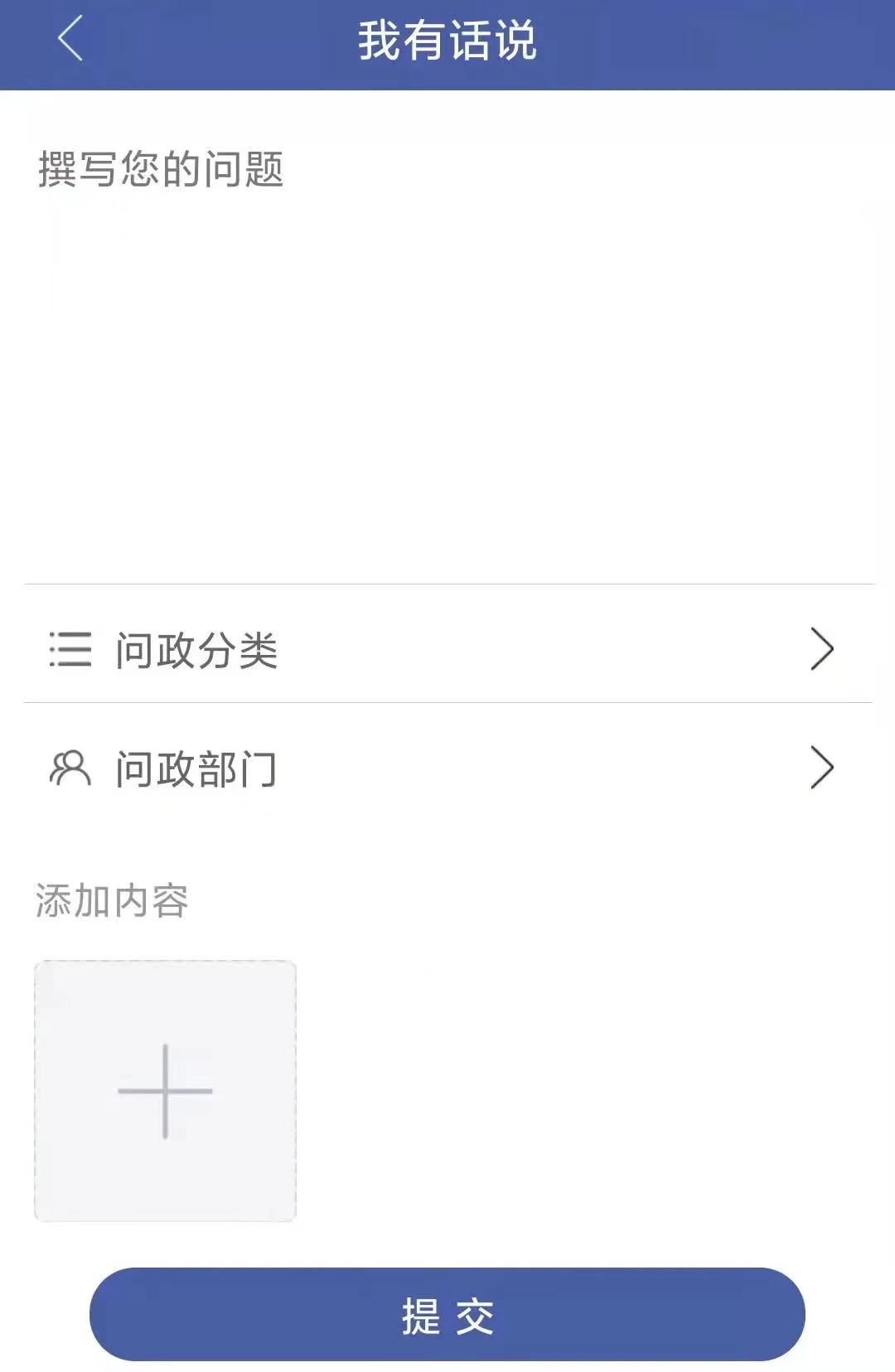Go back using the top-left arrow
895x1372 pixels.
(x=70, y=39)
